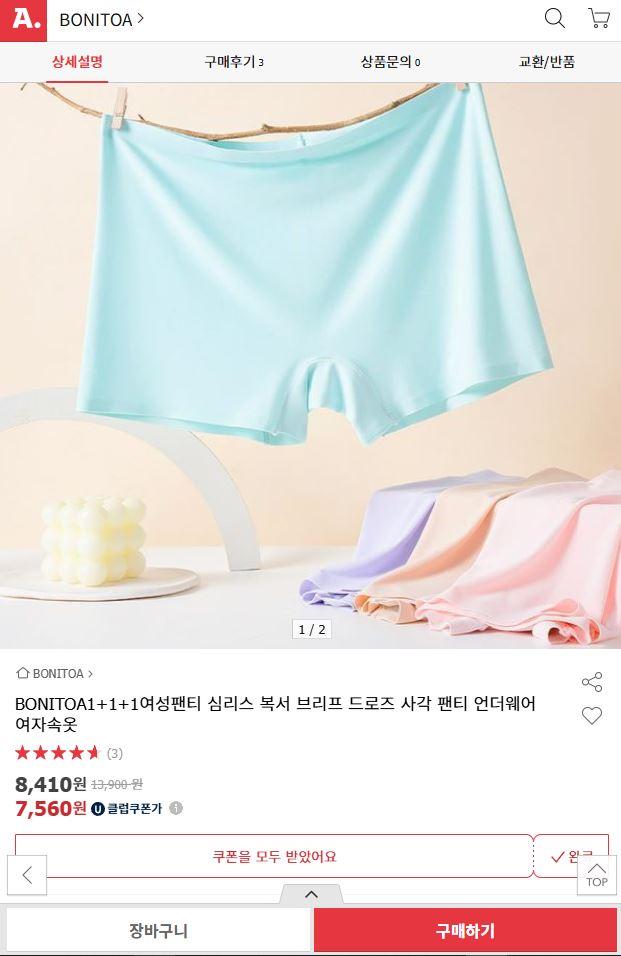Screen dimensions: 621x956
Task: Open the search icon
Action: [554, 19]
